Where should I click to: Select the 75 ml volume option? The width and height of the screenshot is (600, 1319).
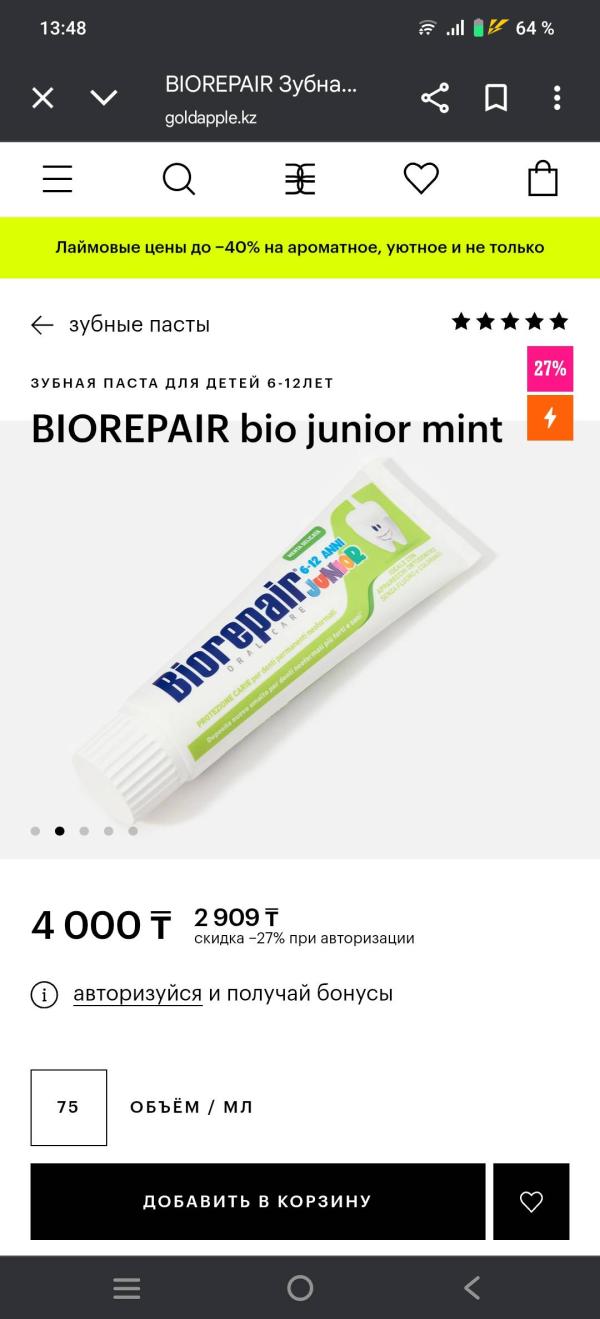click(x=68, y=1107)
